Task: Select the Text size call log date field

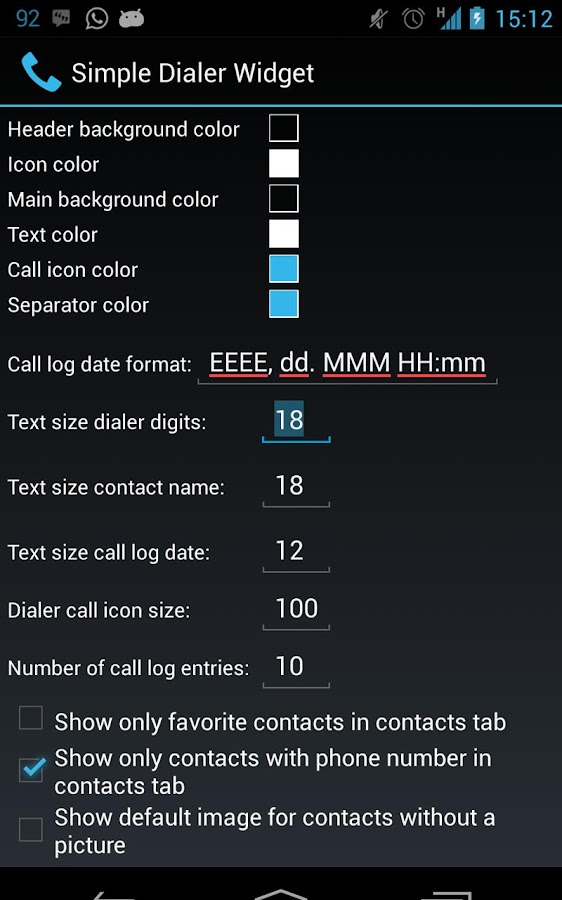Action: (x=296, y=551)
